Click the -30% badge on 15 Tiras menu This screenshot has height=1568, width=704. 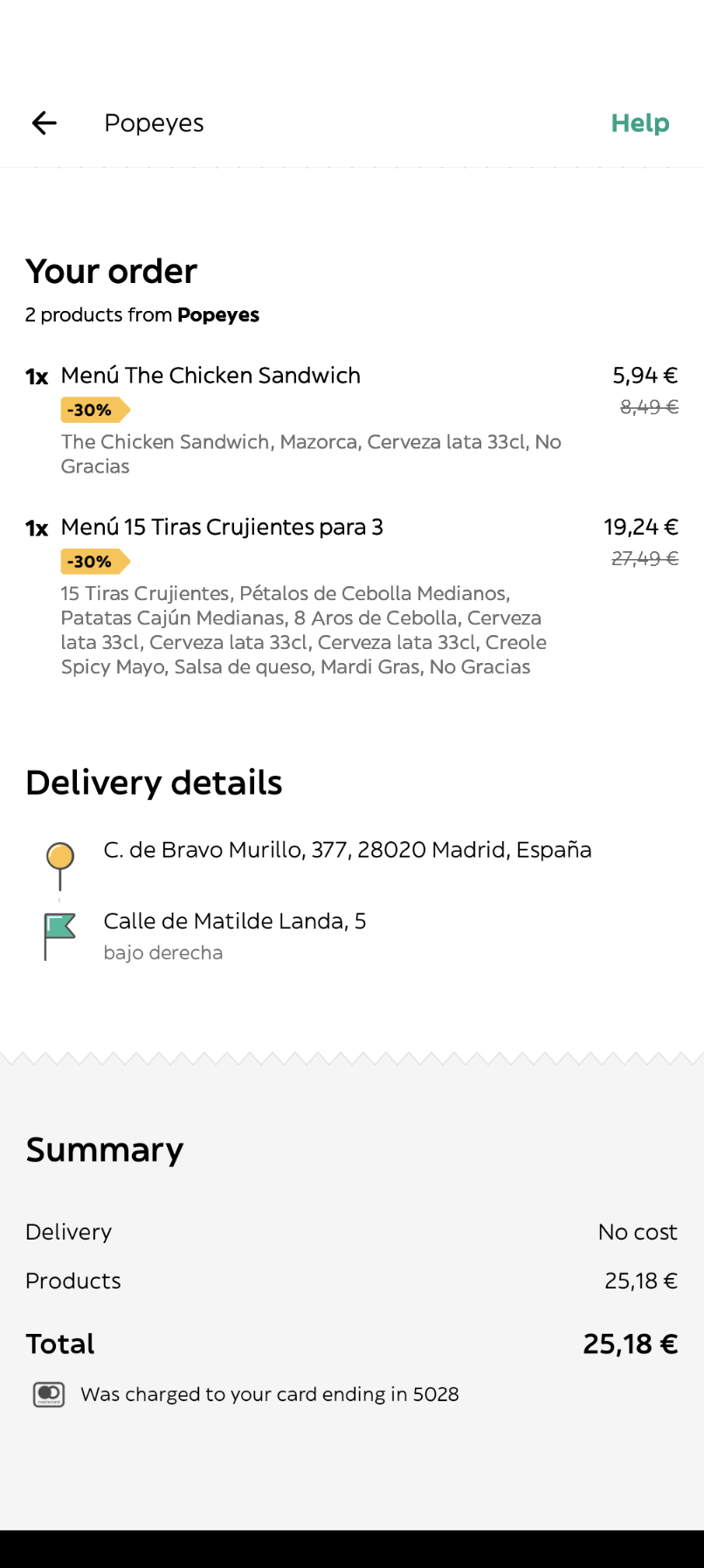pos(94,561)
